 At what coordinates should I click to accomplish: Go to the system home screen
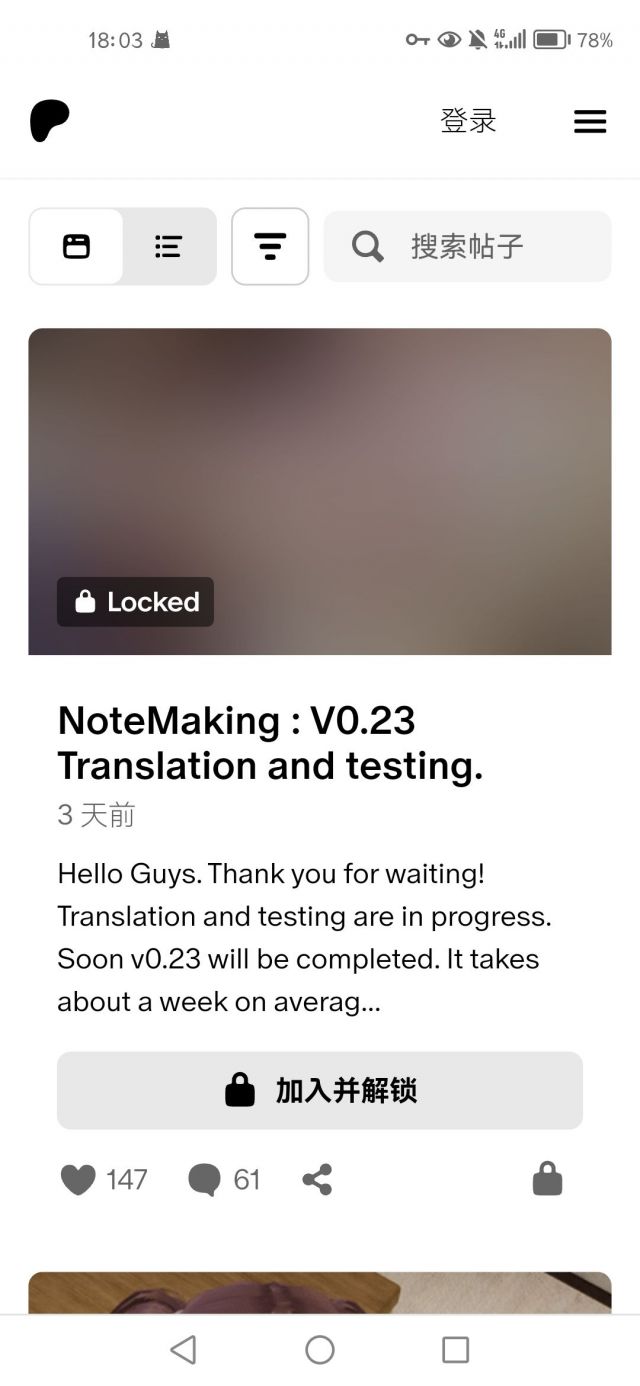coord(320,1350)
